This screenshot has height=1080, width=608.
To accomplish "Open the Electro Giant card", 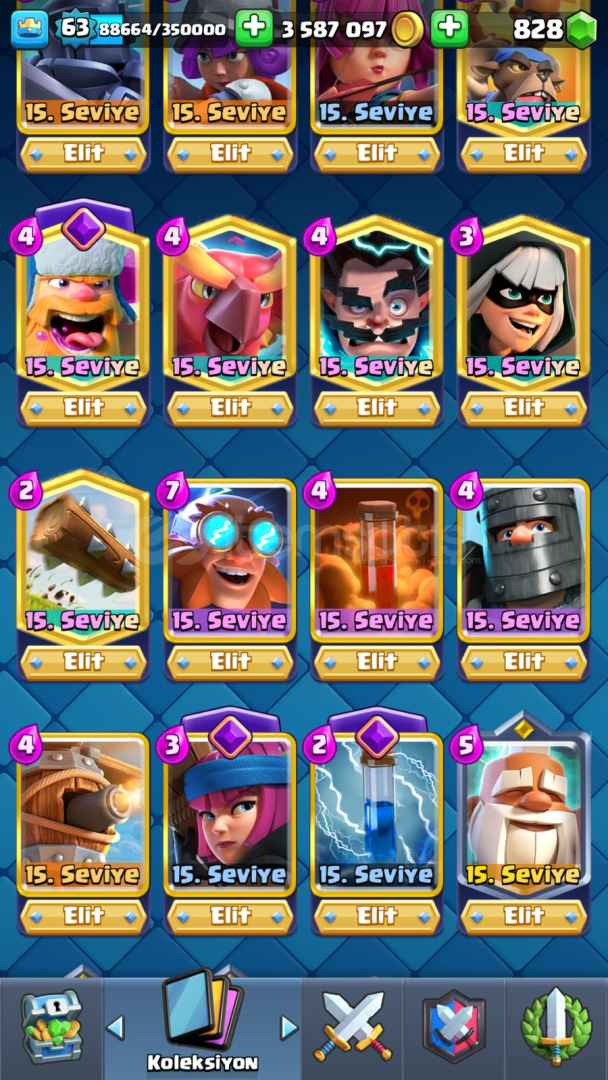I will tap(230, 558).
